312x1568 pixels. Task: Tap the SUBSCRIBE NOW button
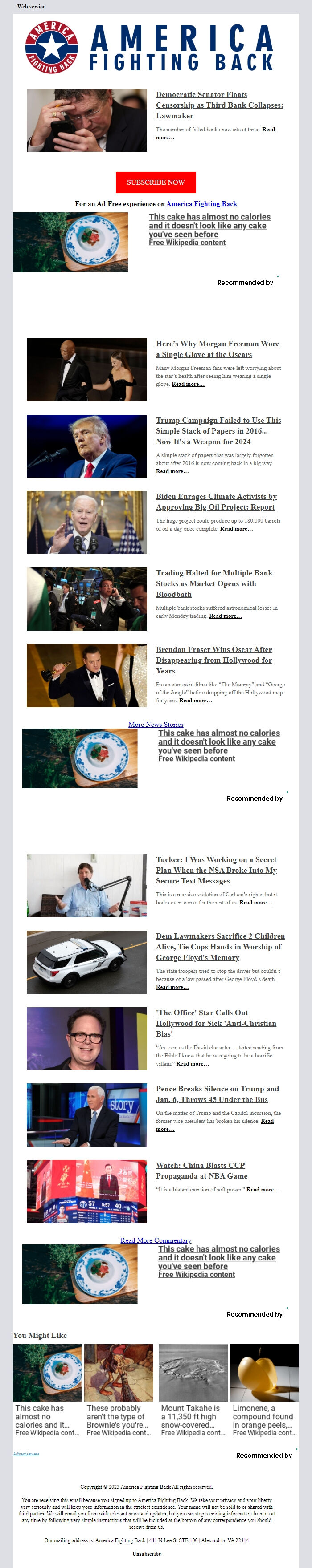[156, 182]
